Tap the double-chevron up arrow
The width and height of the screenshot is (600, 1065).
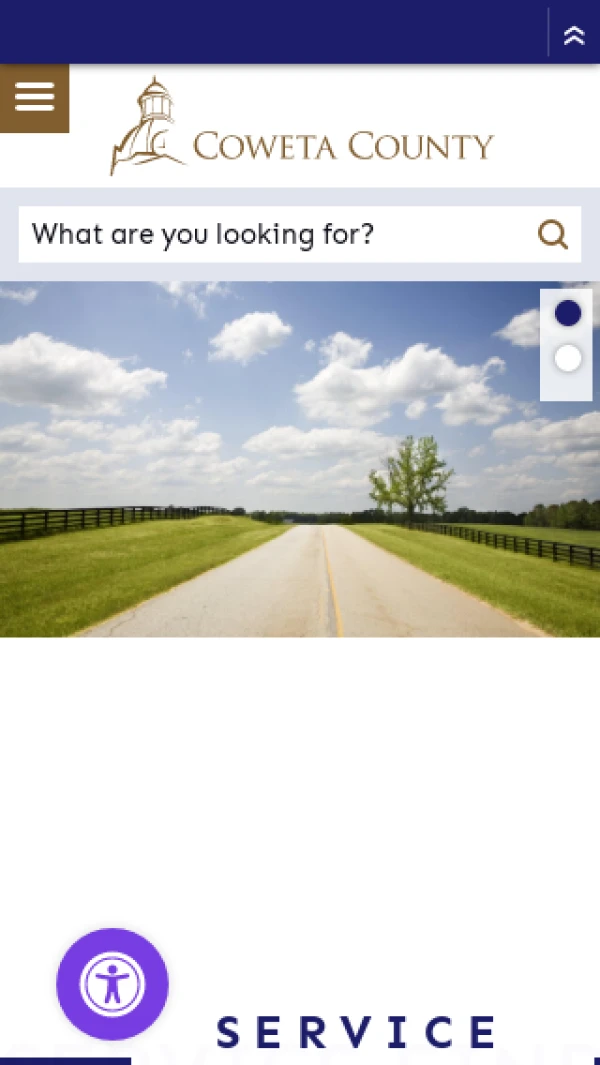point(574,35)
